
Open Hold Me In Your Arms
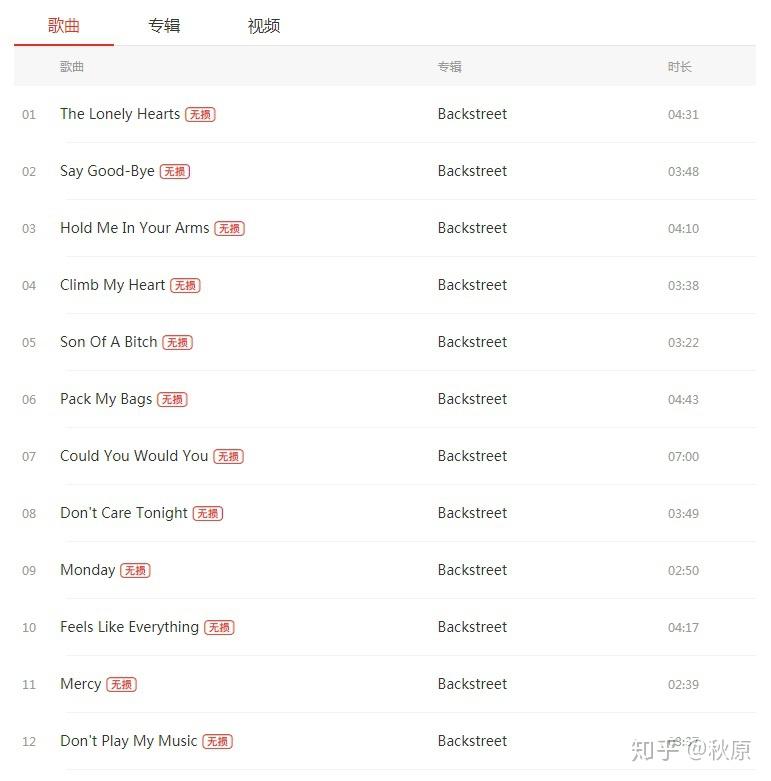[x=134, y=228]
